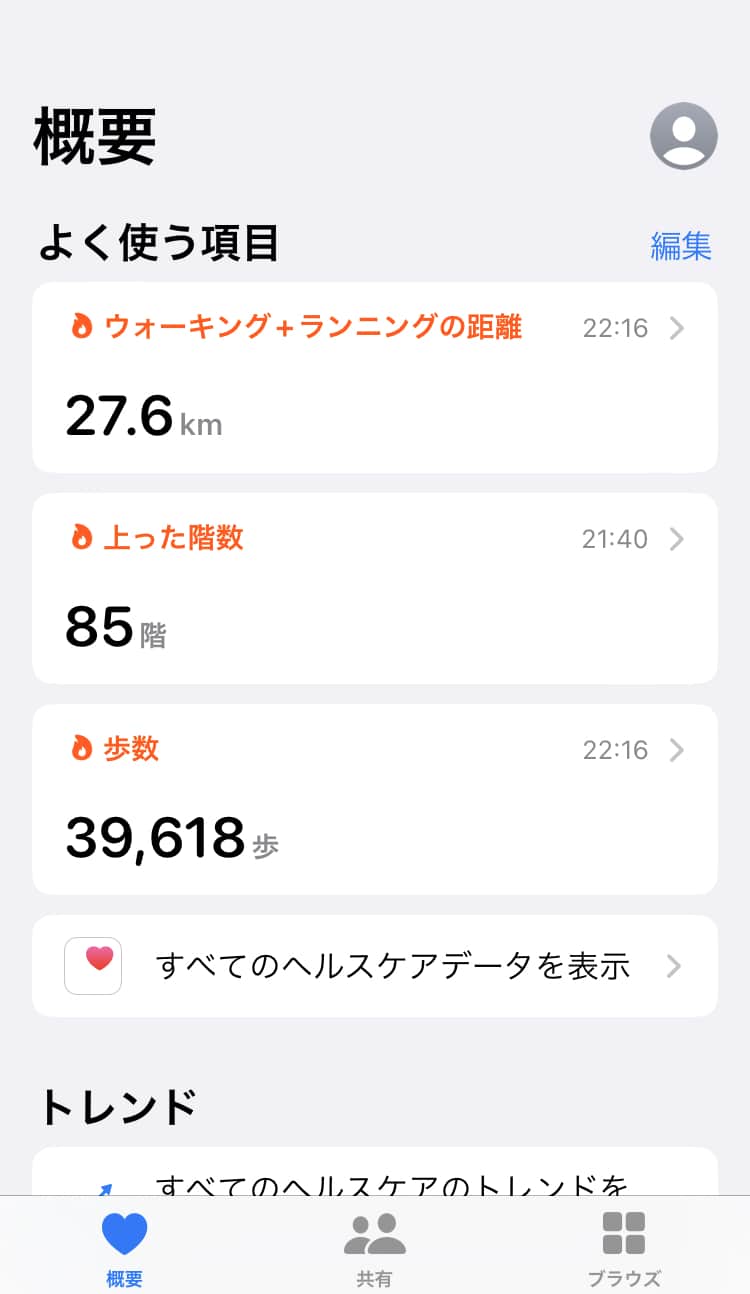
Task: Open the profile avatar icon
Action: coord(683,136)
